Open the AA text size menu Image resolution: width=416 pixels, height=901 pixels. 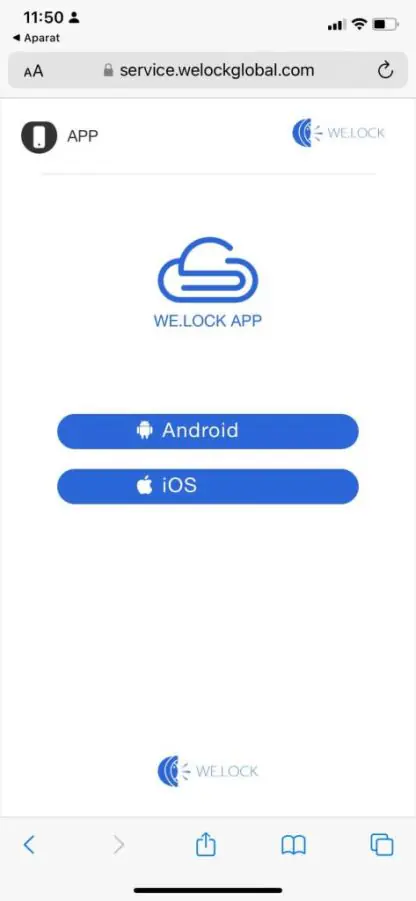tap(33, 71)
